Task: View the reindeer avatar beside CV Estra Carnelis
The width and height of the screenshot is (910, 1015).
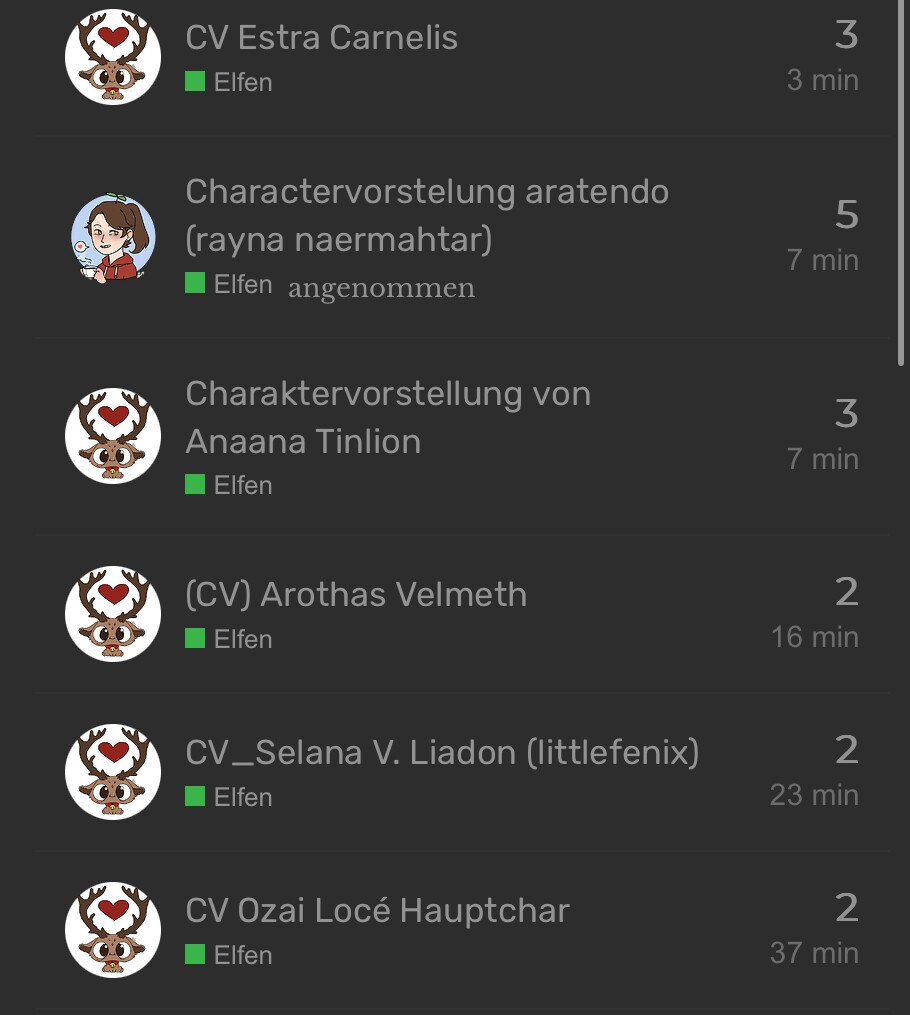Action: point(113,57)
